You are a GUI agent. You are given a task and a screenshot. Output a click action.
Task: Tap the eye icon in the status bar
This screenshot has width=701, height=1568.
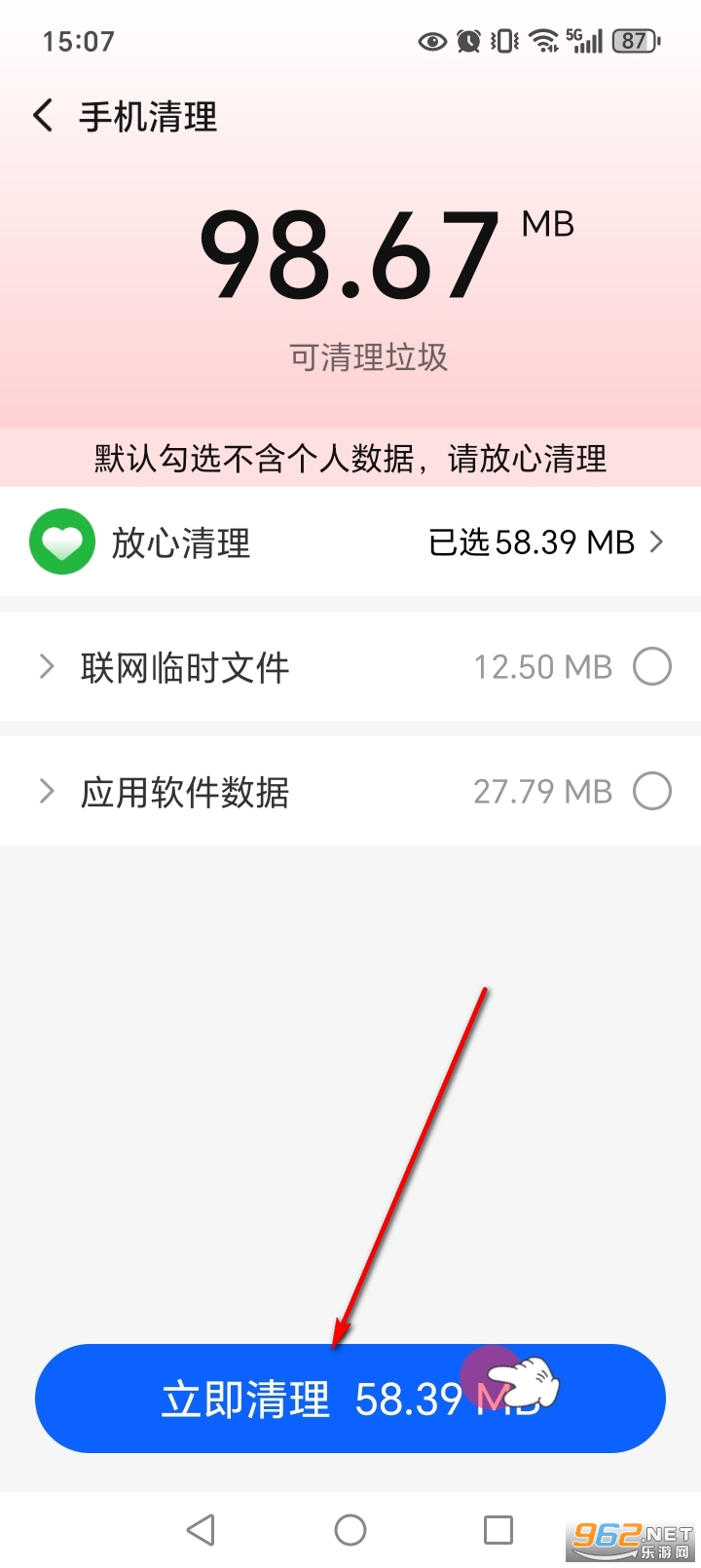pyautogui.click(x=431, y=41)
